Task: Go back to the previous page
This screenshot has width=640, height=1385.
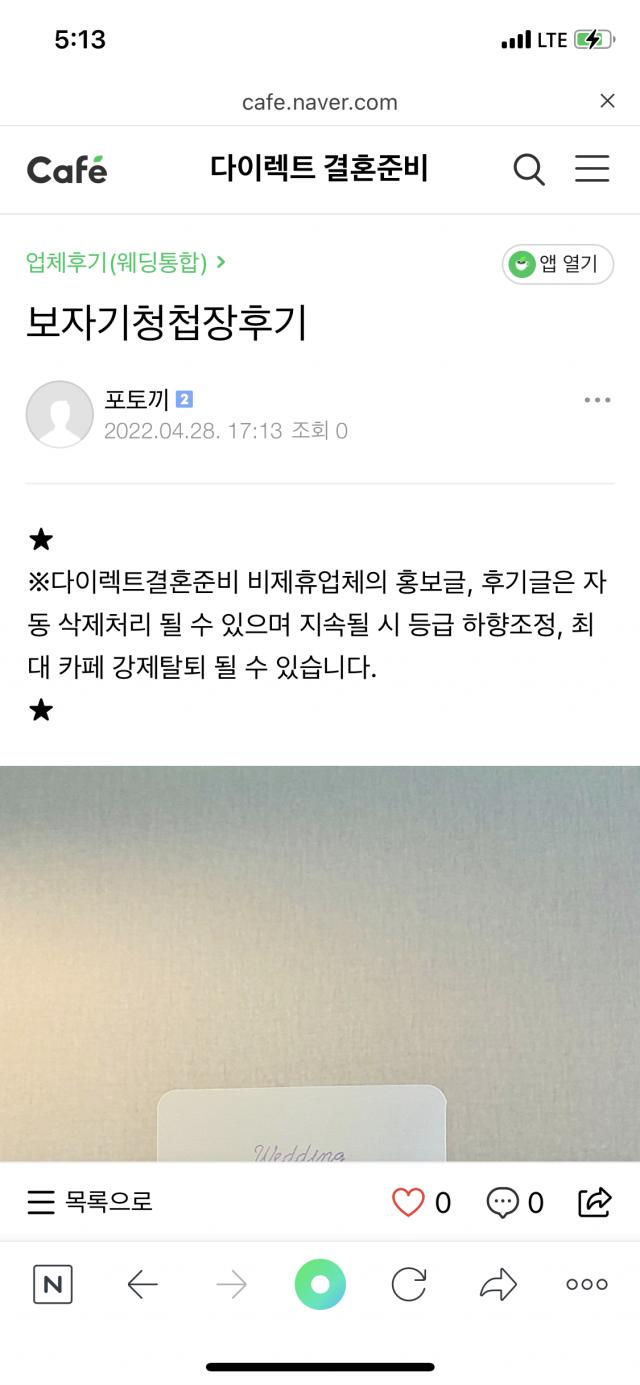Action: (x=143, y=1284)
